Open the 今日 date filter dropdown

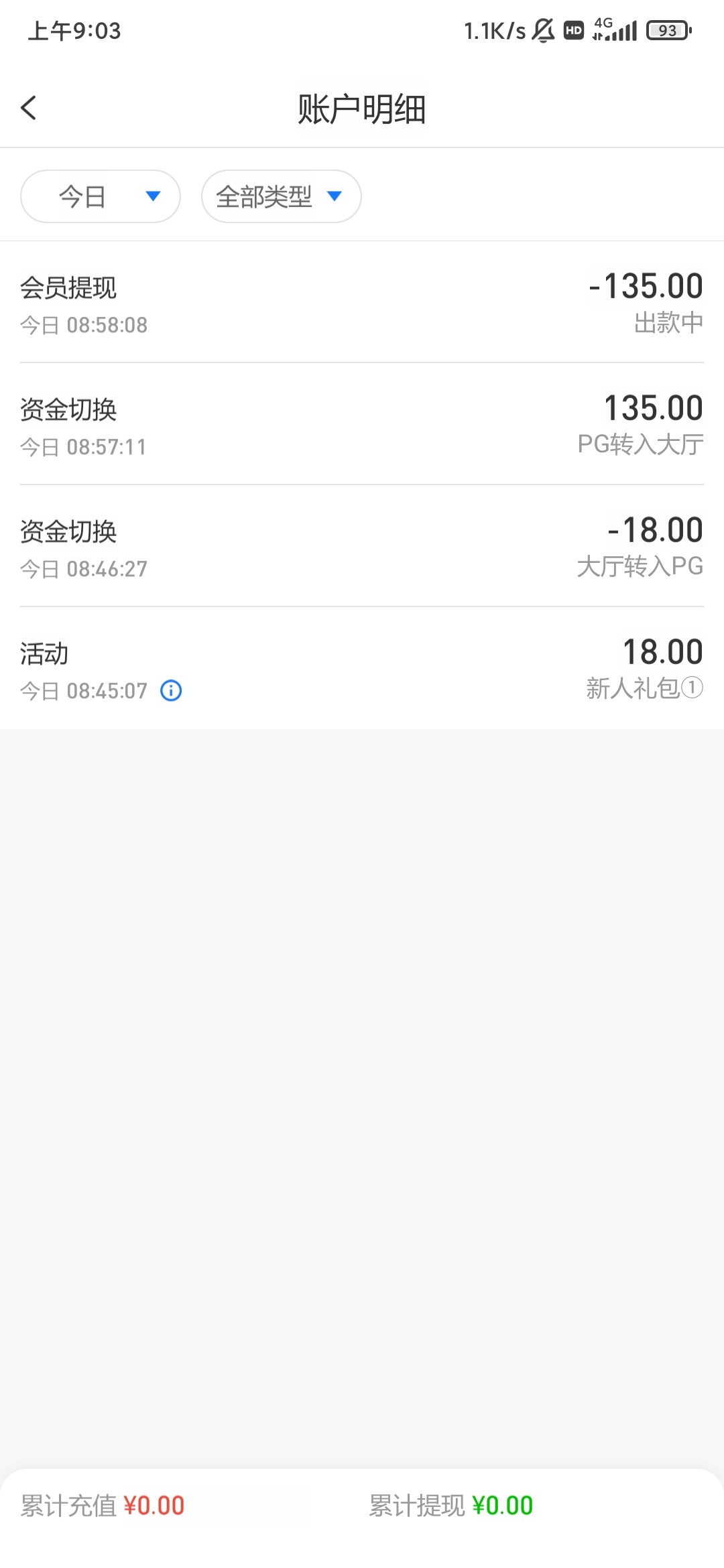click(x=101, y=196)
